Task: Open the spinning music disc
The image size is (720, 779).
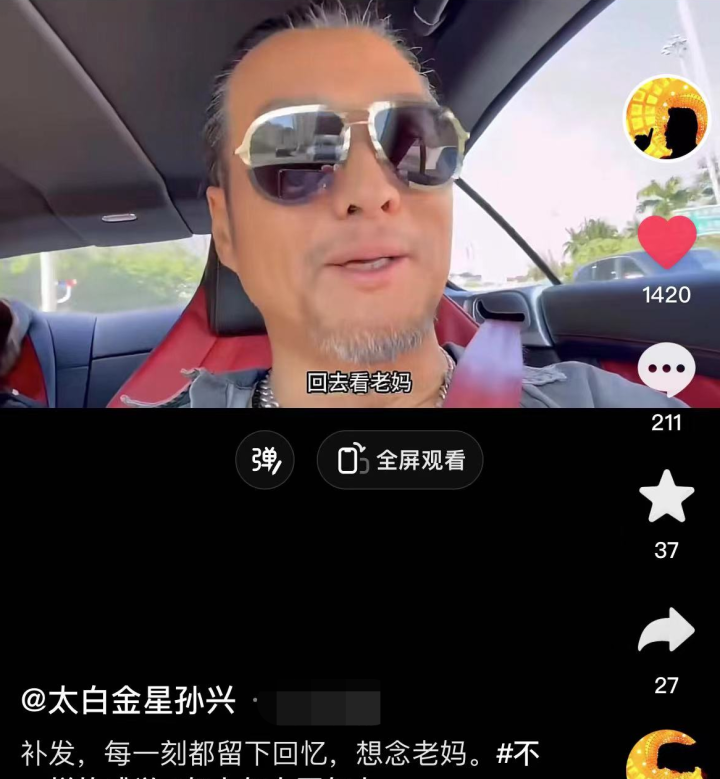Action: 666,758
